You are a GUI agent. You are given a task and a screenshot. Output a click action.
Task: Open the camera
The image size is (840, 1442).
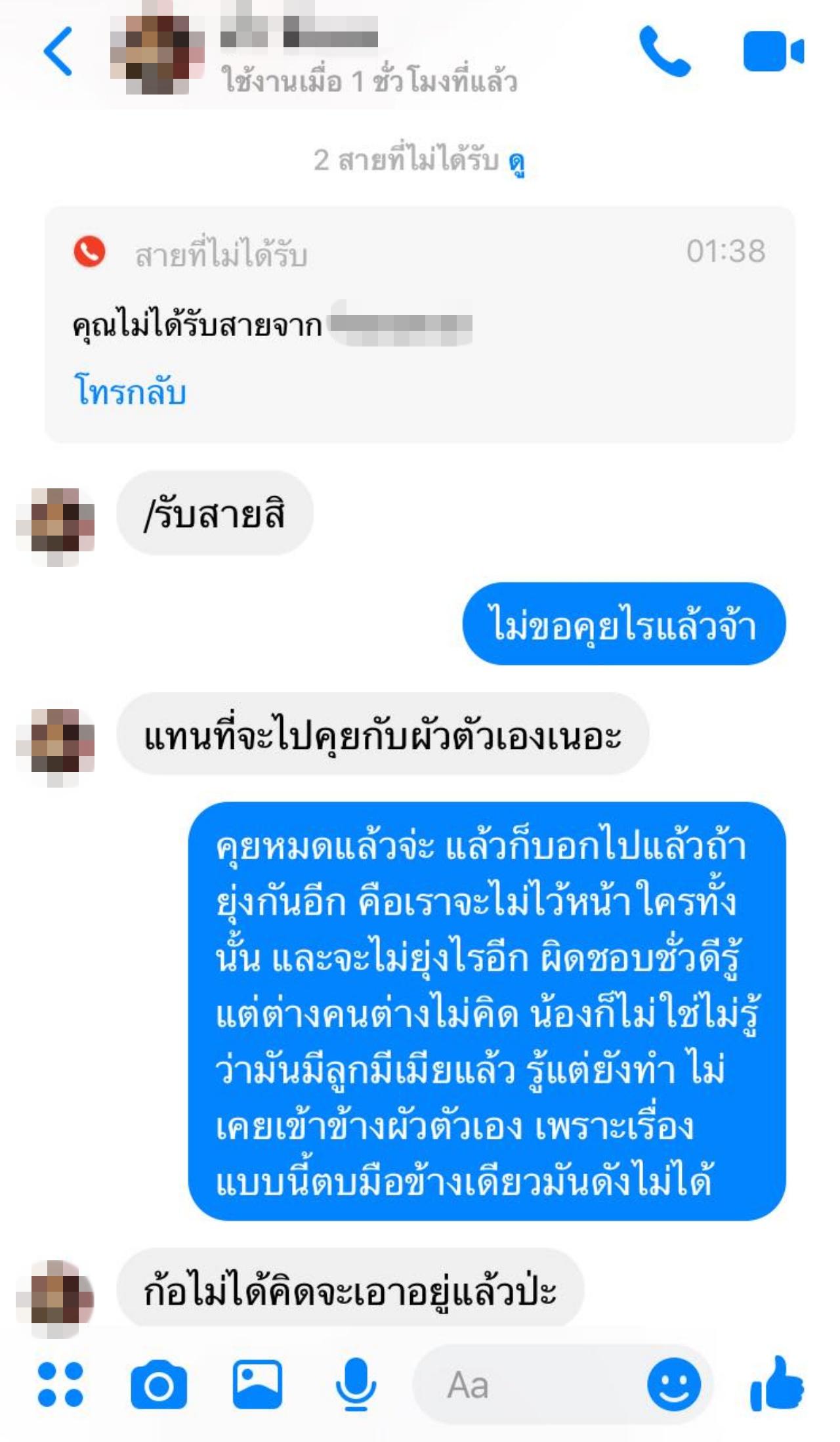159,1385
